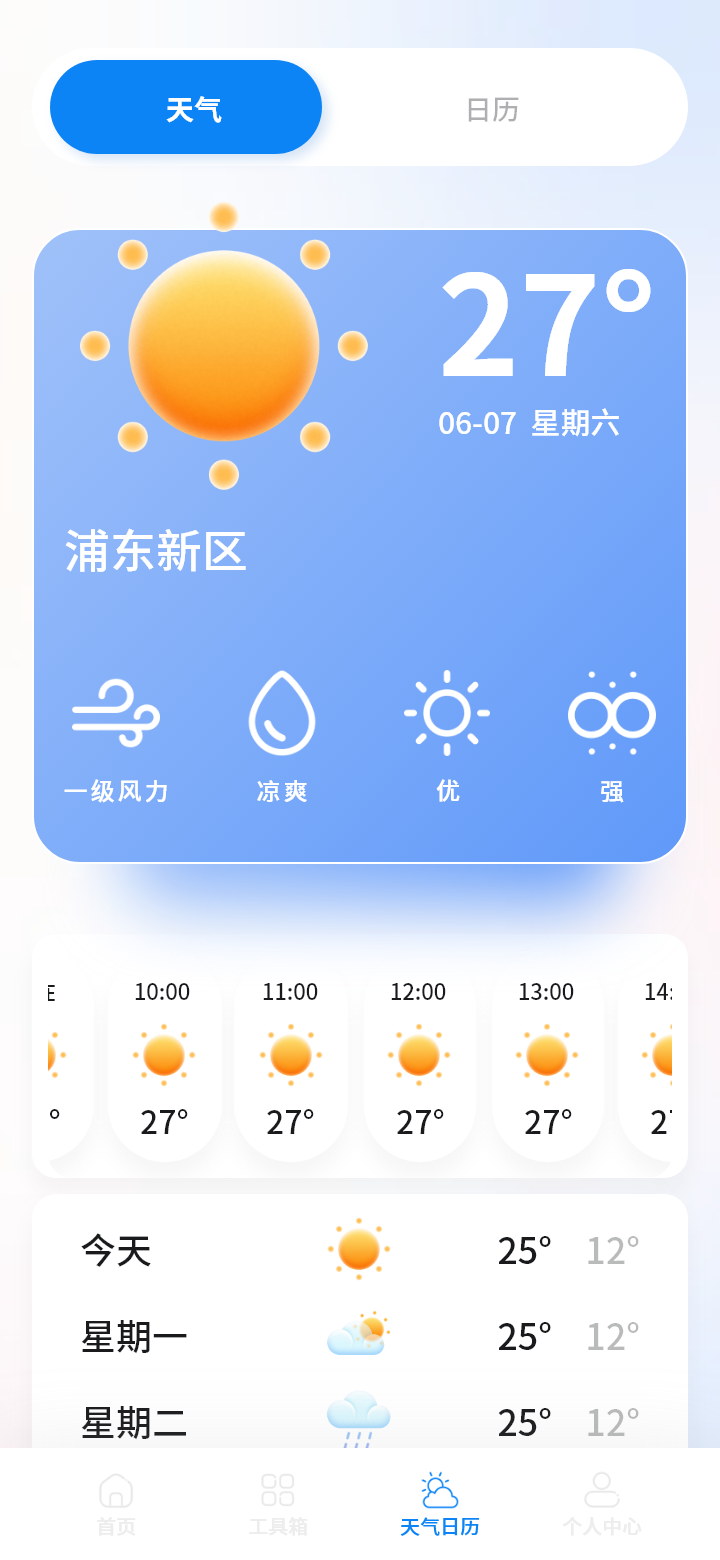Tap the 06-07 星期六 date text
The image size is (720, 1560).
tap(530, 424)
